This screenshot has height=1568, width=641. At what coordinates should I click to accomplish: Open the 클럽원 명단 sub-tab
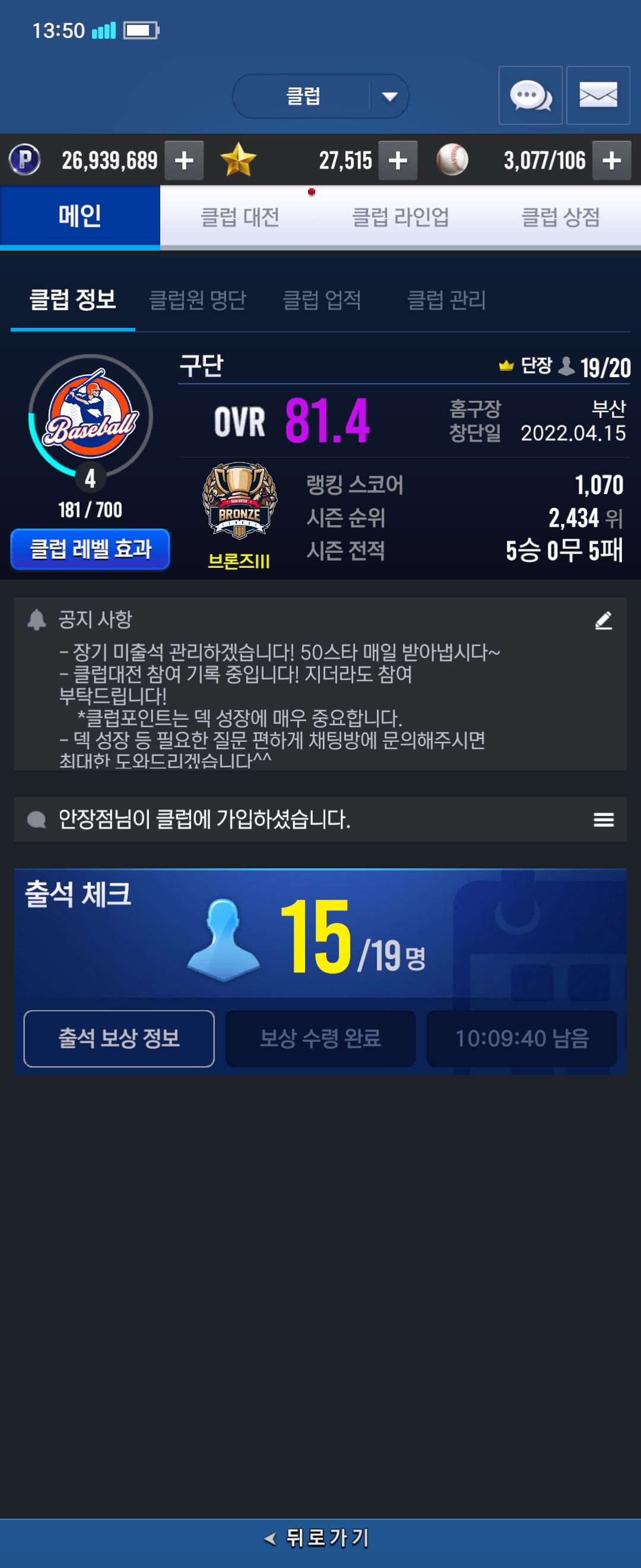(198, 300)
